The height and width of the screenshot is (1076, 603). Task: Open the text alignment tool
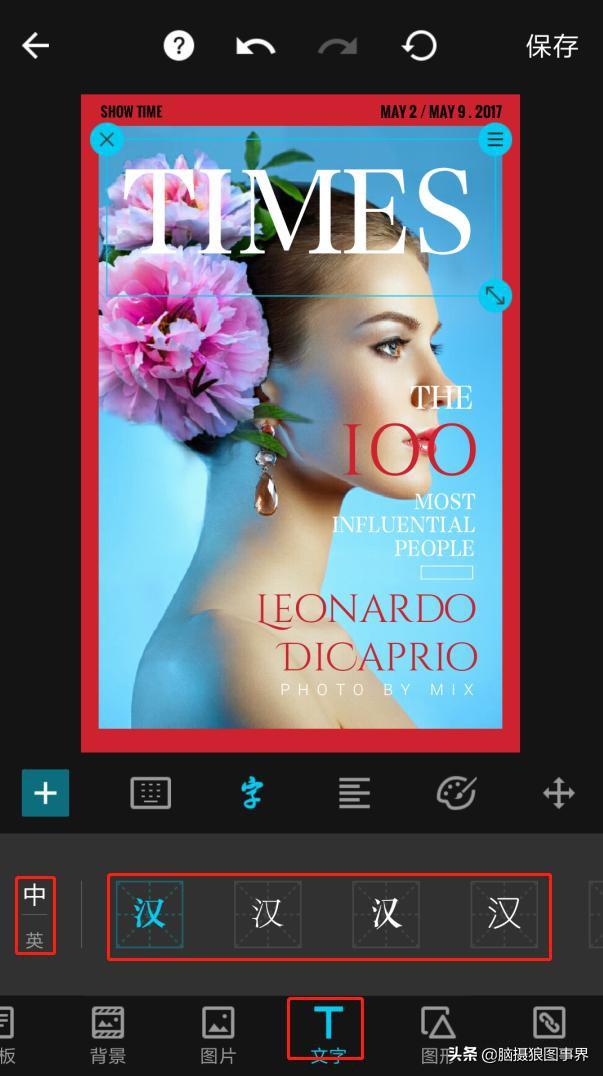[x=354, y=793]
